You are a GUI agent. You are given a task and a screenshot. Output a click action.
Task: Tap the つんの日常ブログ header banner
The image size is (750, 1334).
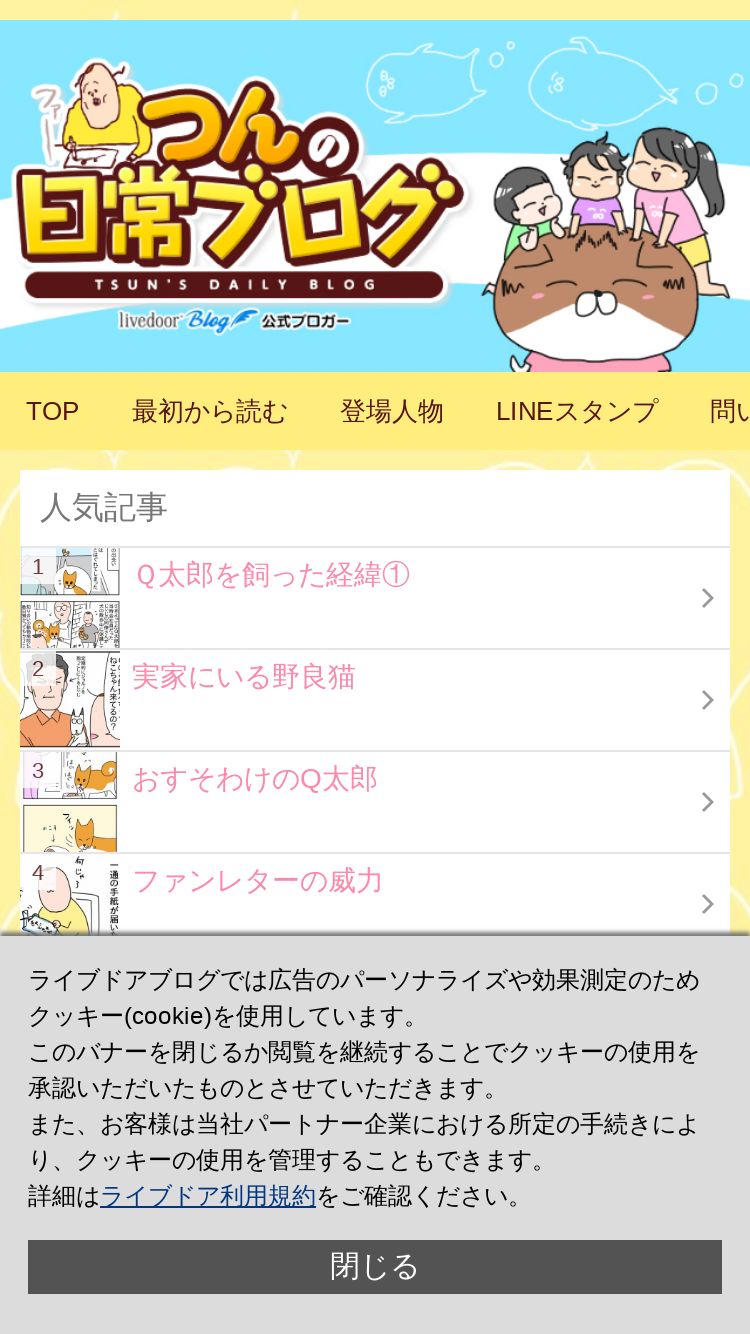point(374,196)
